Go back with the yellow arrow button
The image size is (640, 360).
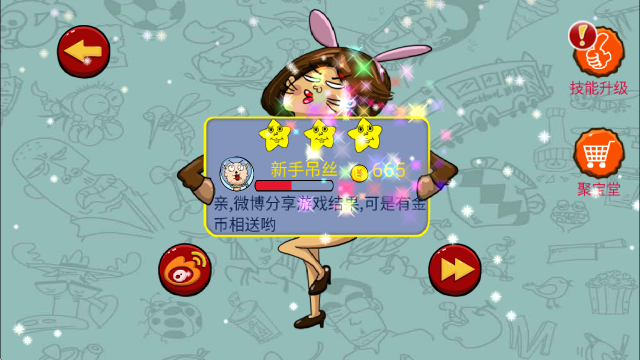(84, 52)
